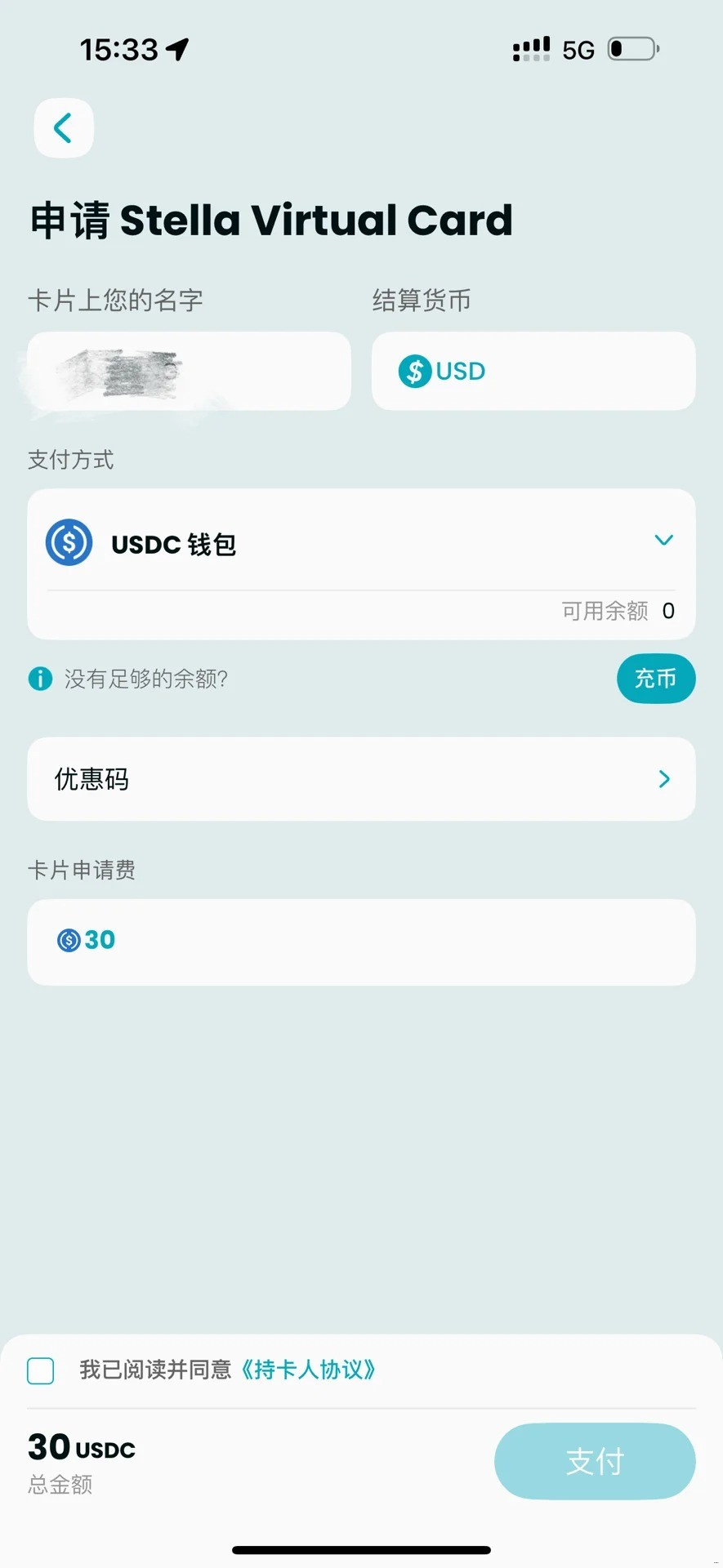This screenshot has height=1568, width=723.
Task: Click the 卡片申请费 fee label
Action: pyautogui.click(x=82, y=869)
